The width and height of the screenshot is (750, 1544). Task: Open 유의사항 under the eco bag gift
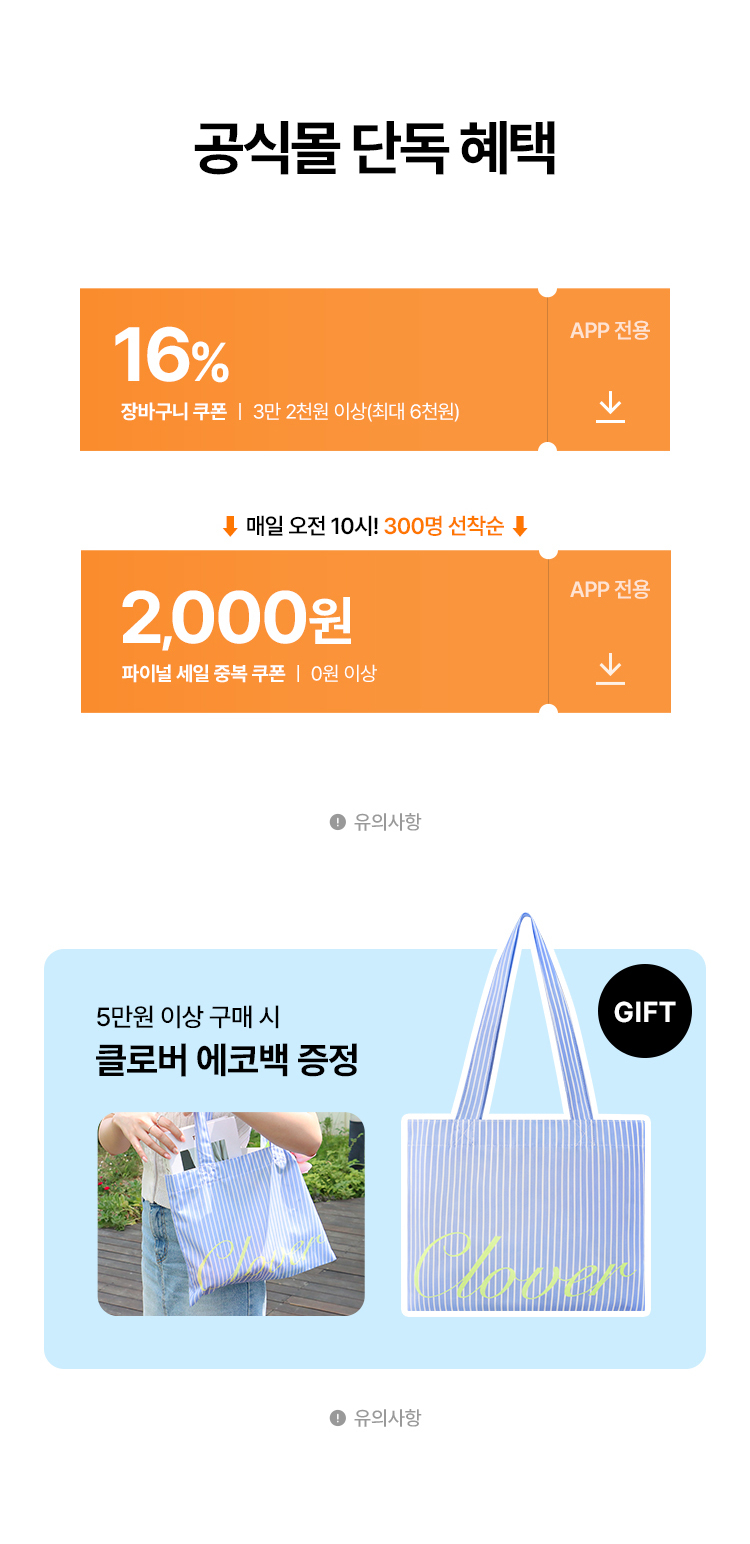click(376, 1418)
